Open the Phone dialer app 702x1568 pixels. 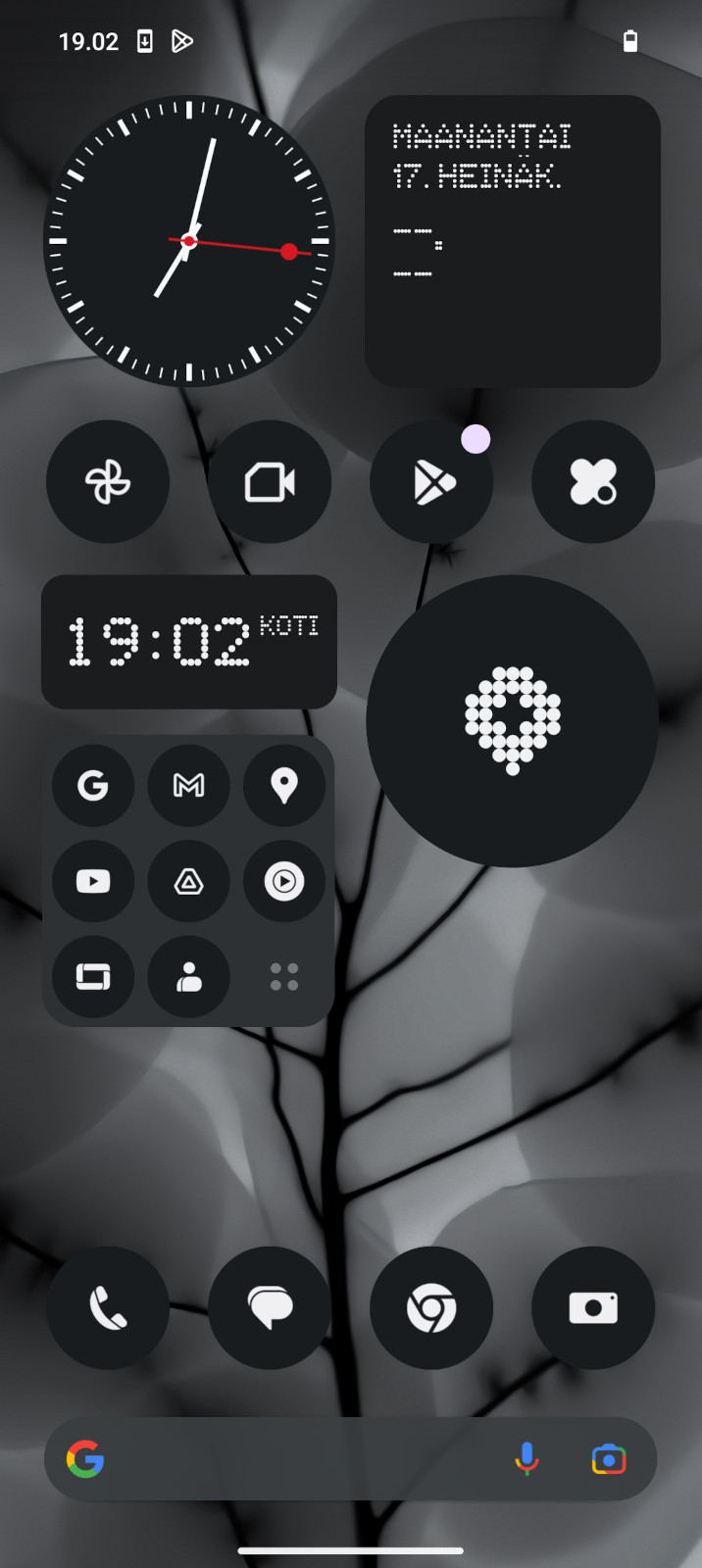[108, 1308]
